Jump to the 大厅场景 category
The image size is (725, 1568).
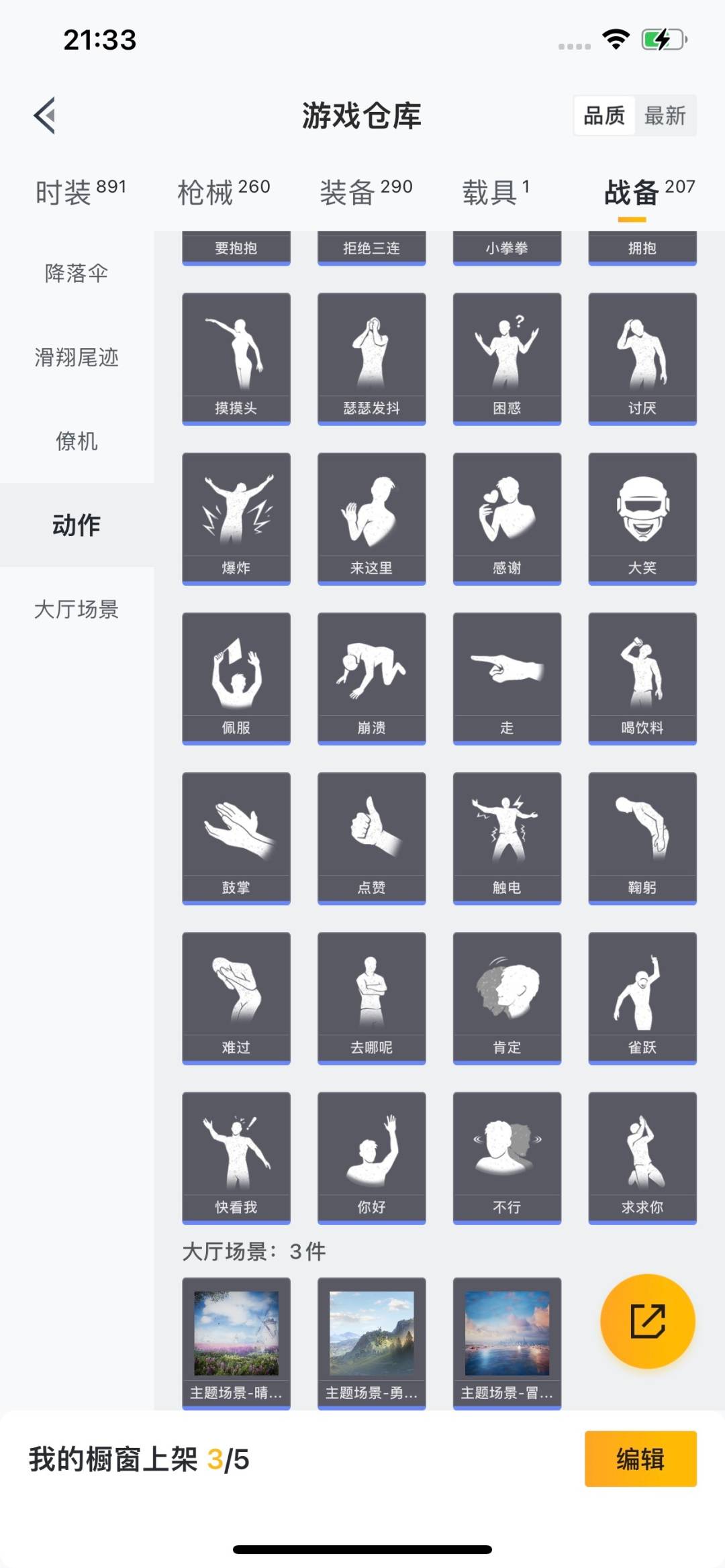click(x=77, y=609)
